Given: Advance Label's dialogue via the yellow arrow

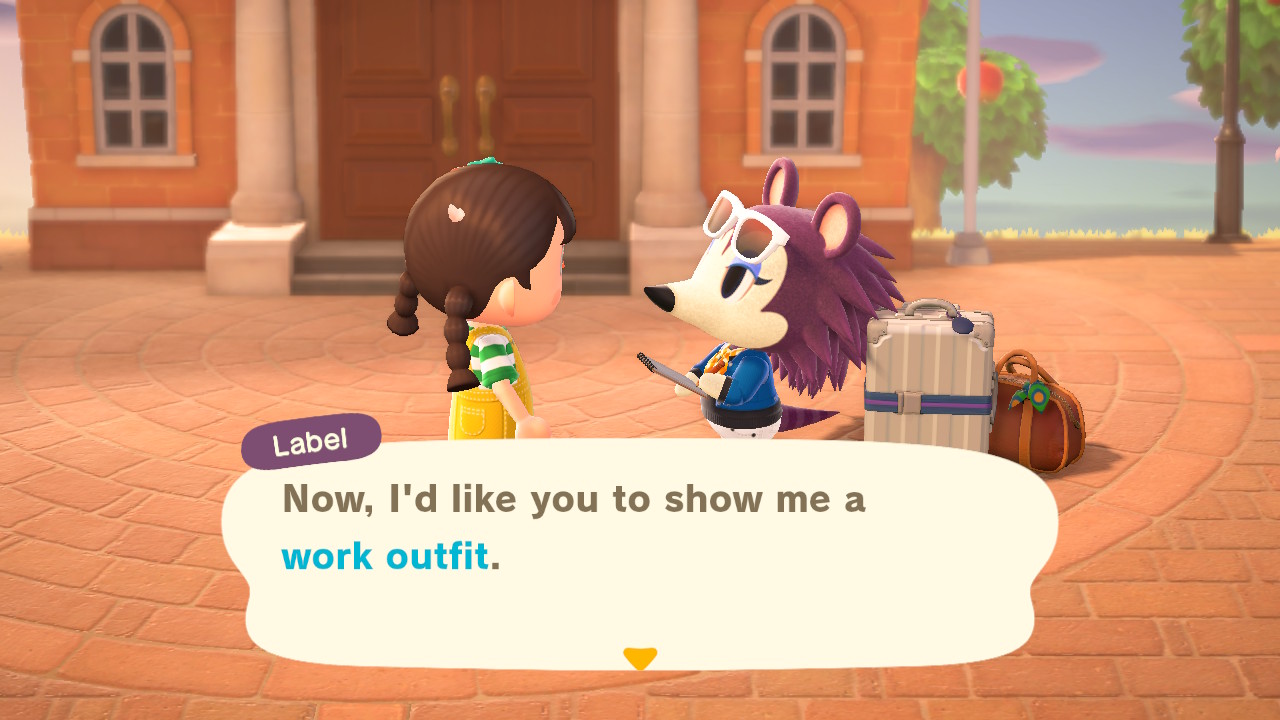Looking at the screenshot, I should point(640,658).
